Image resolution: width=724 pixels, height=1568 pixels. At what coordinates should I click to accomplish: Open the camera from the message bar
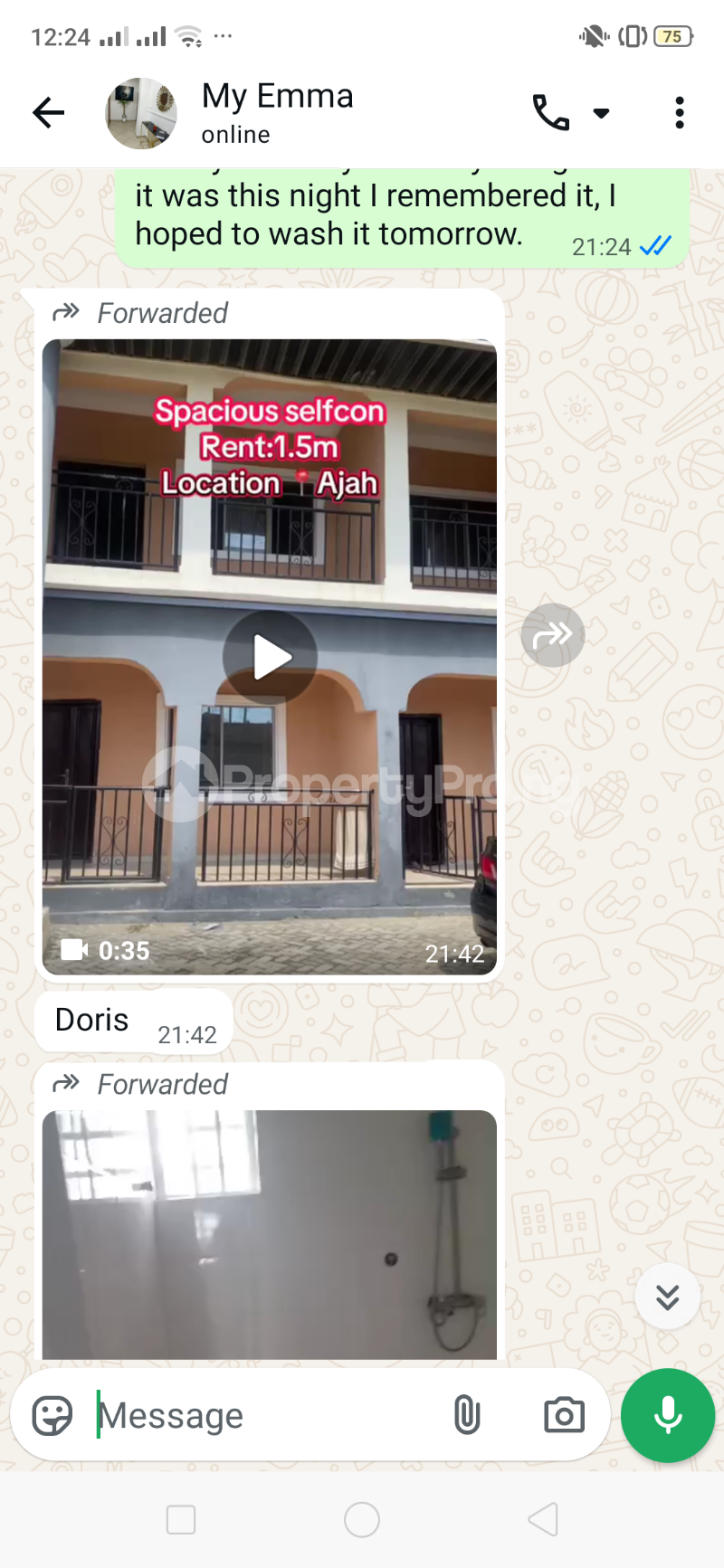coord(563,1414)
